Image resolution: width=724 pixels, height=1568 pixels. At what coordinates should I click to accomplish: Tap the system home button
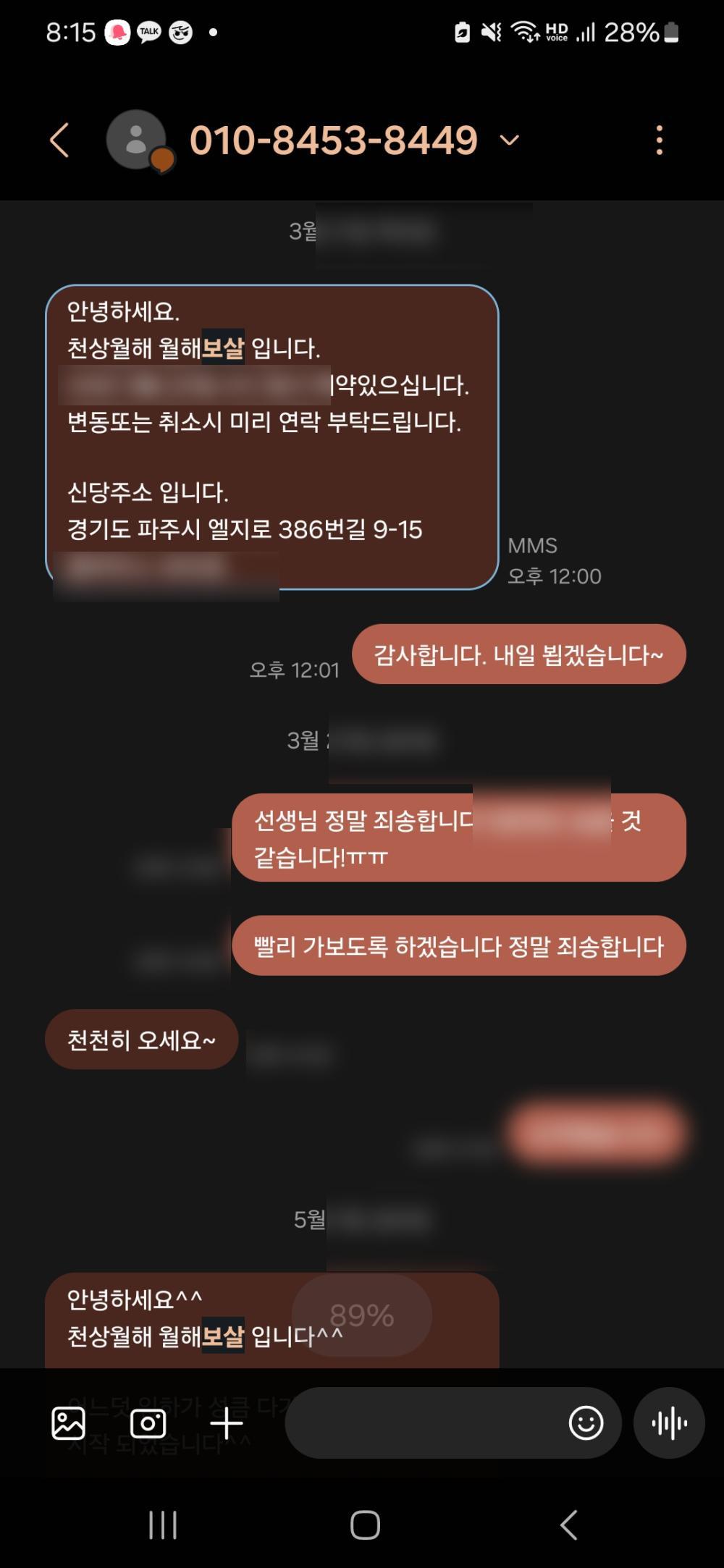(365, 1525)
